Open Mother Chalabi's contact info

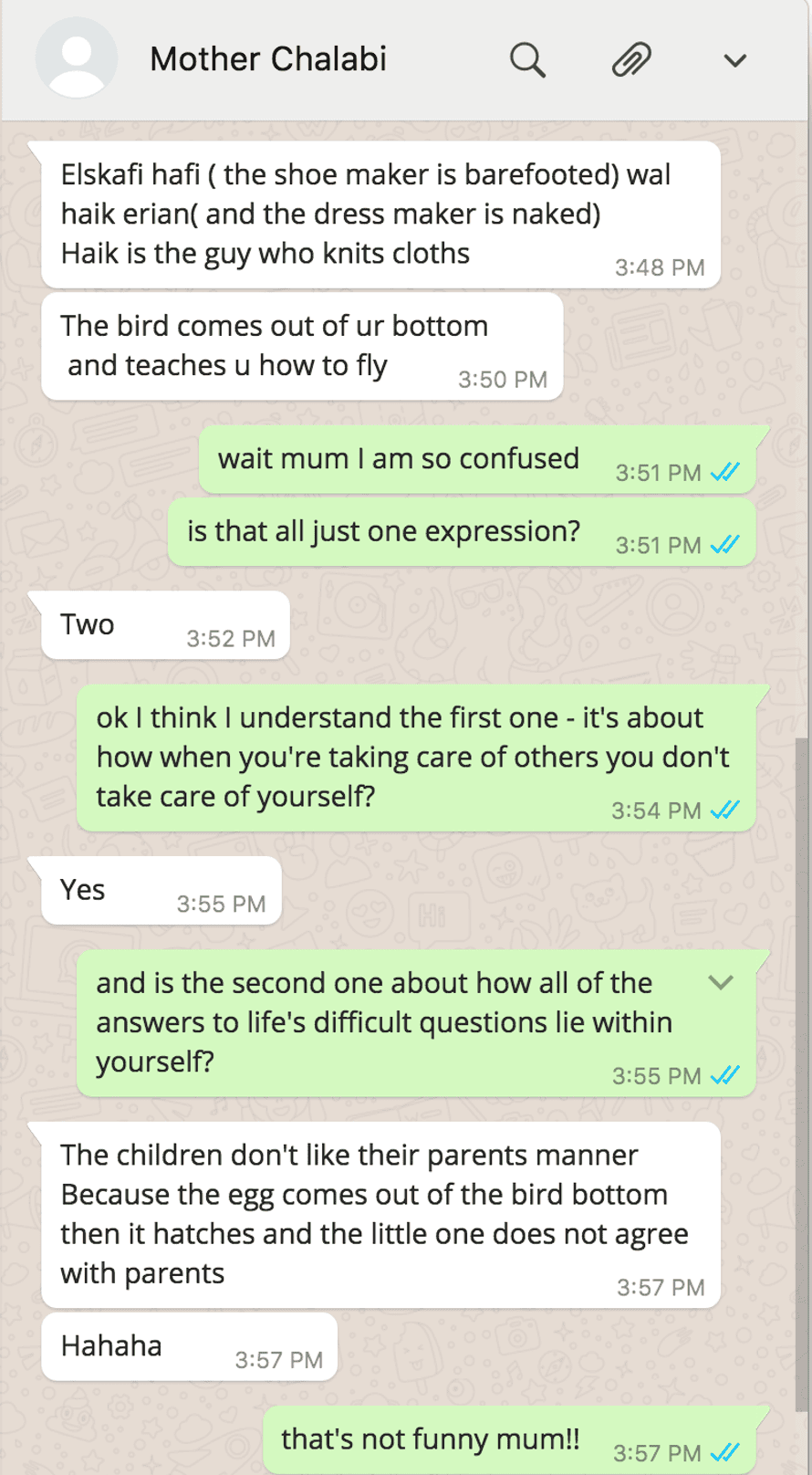point(268,59)
